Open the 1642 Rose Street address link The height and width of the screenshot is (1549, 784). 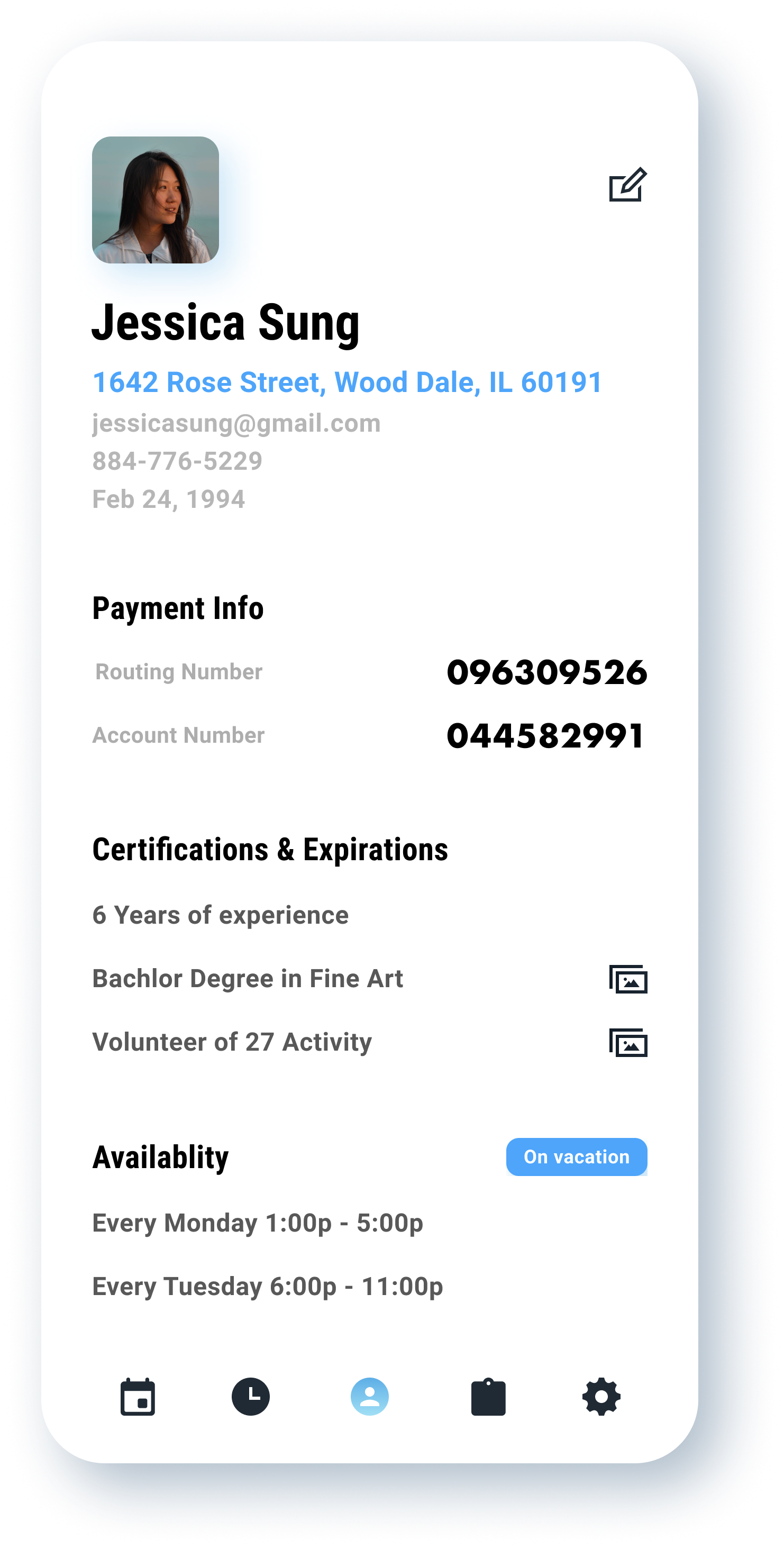[x=347, y=382]
